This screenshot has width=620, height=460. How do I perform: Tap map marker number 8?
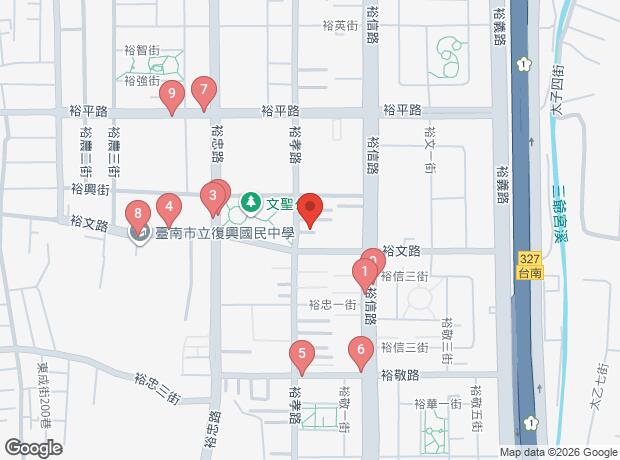(x=139, y=213)
